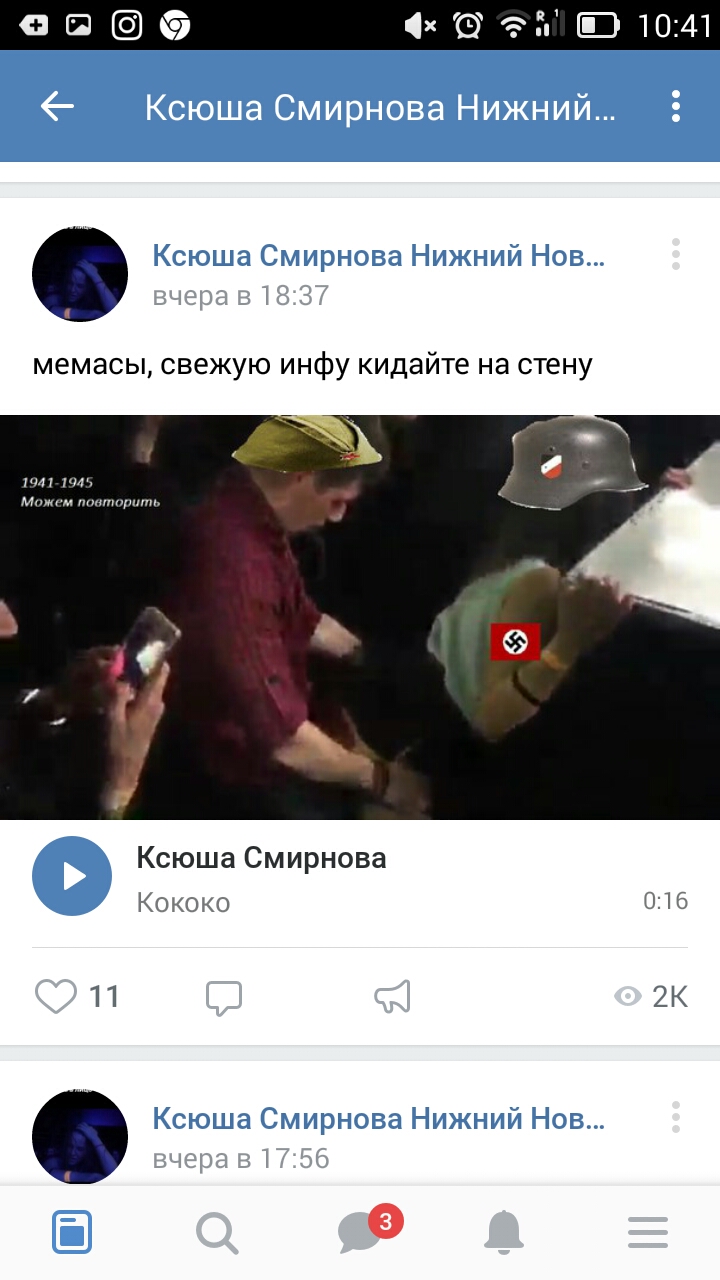The image size is (720, 1280).
Task: Open options menu for the 18:37 post
Action: (x=676, y=254)
